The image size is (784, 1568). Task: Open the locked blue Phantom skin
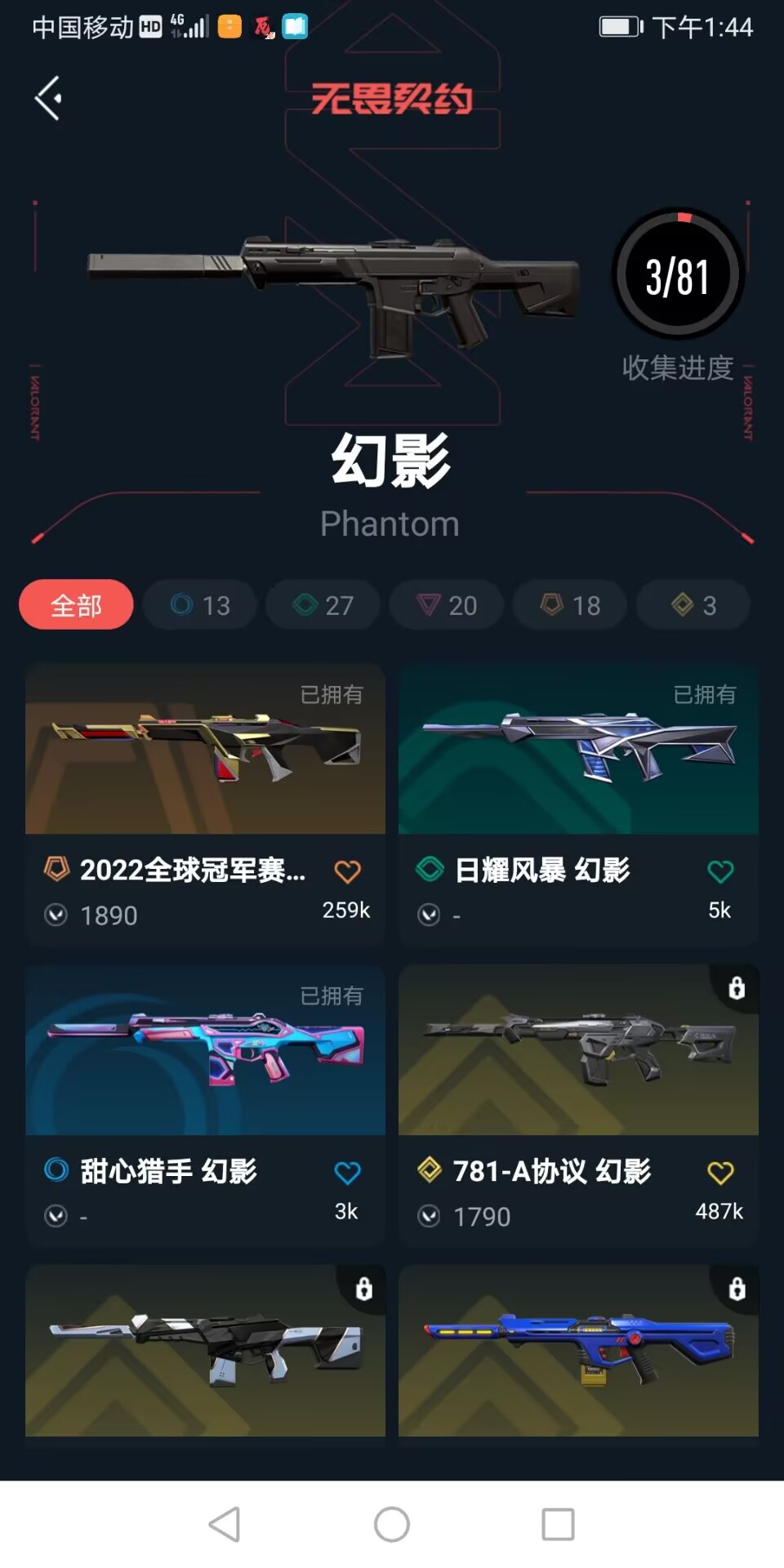[578, 1351]
